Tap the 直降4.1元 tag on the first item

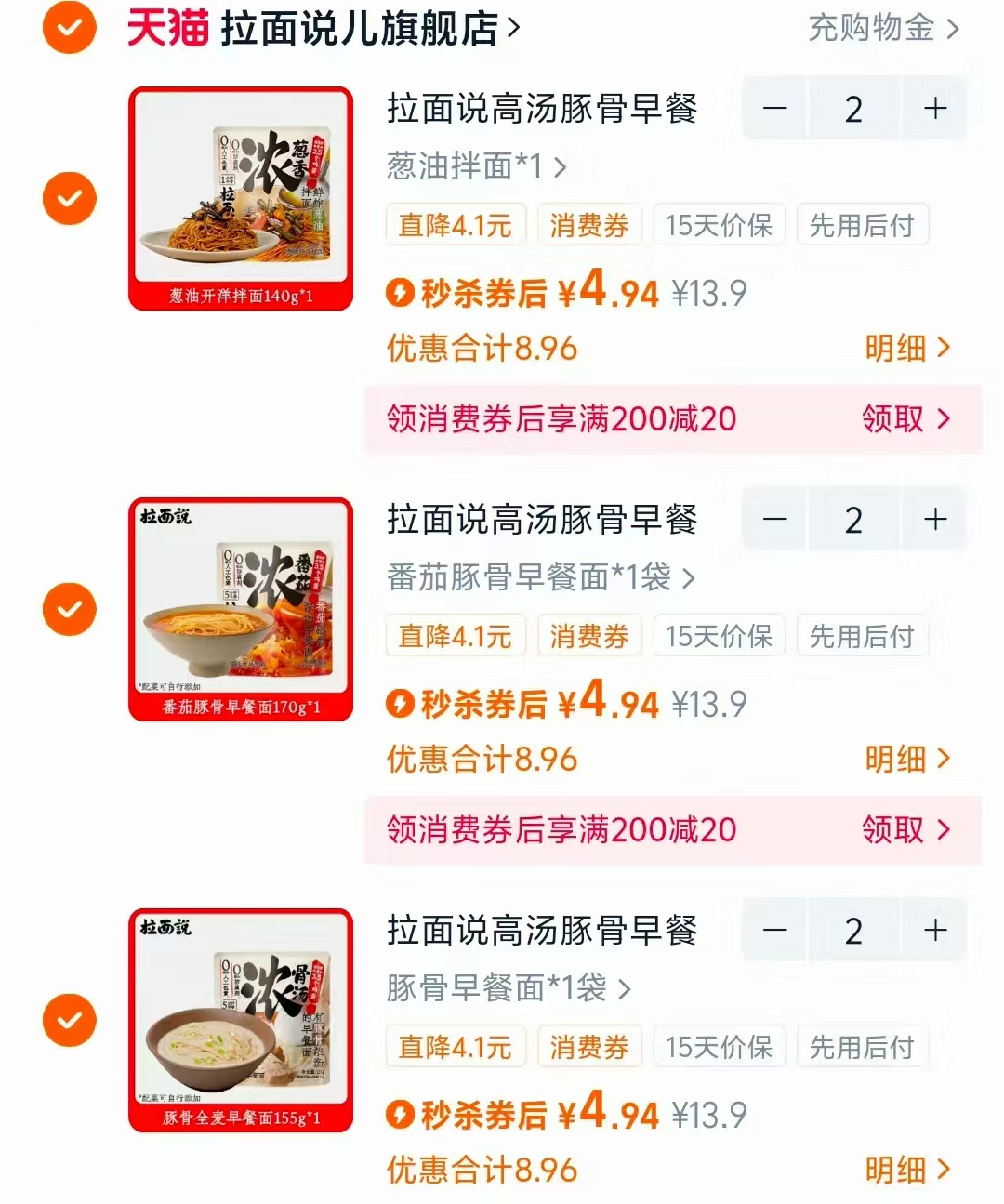tap(455, 224)
